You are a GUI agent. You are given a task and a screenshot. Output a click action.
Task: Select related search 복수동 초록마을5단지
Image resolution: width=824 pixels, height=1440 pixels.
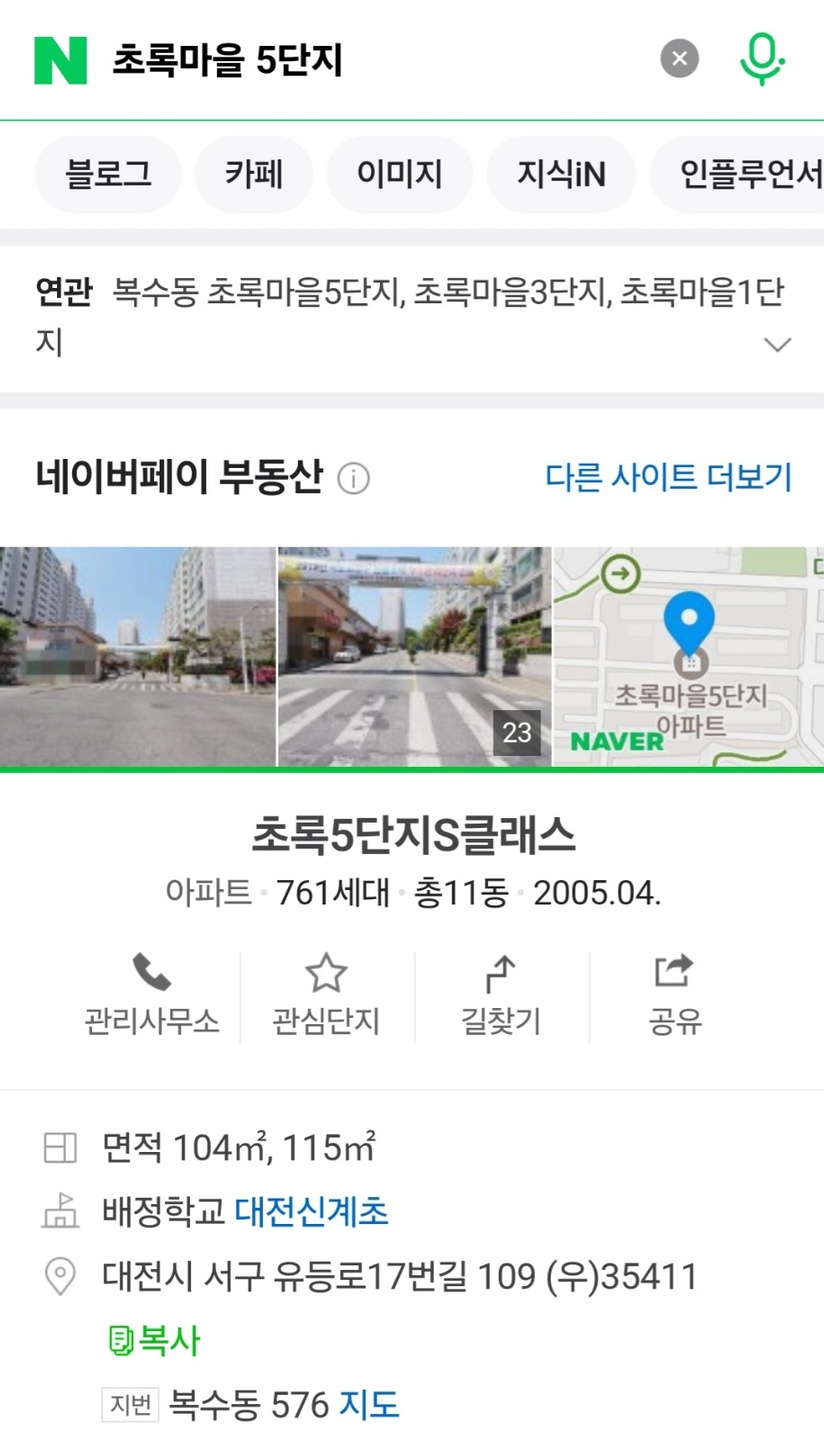click(x=258, y=293)
